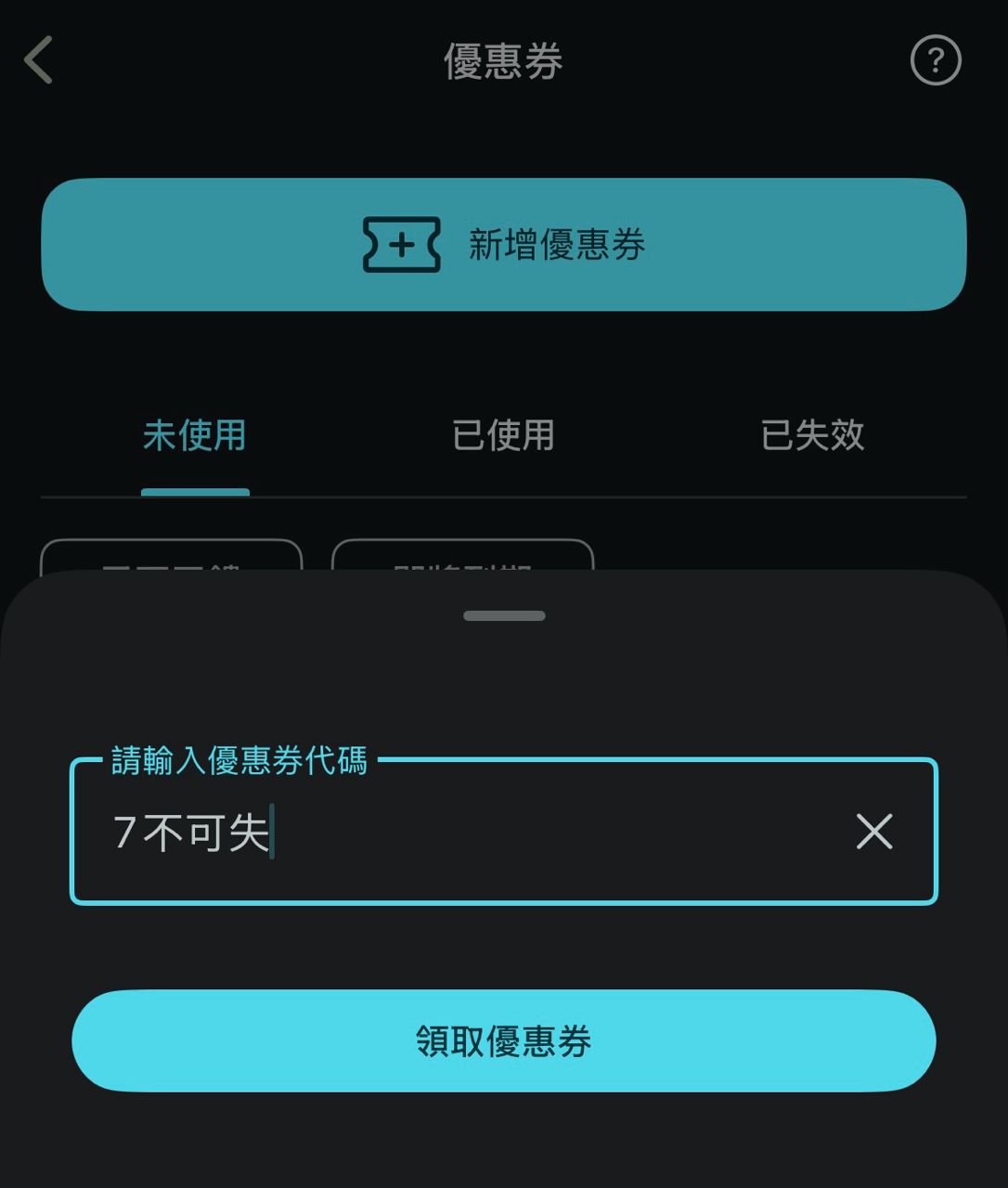Tap the bottom sheet drag handle
The image size is (1008, 1188).
point(504,615)
